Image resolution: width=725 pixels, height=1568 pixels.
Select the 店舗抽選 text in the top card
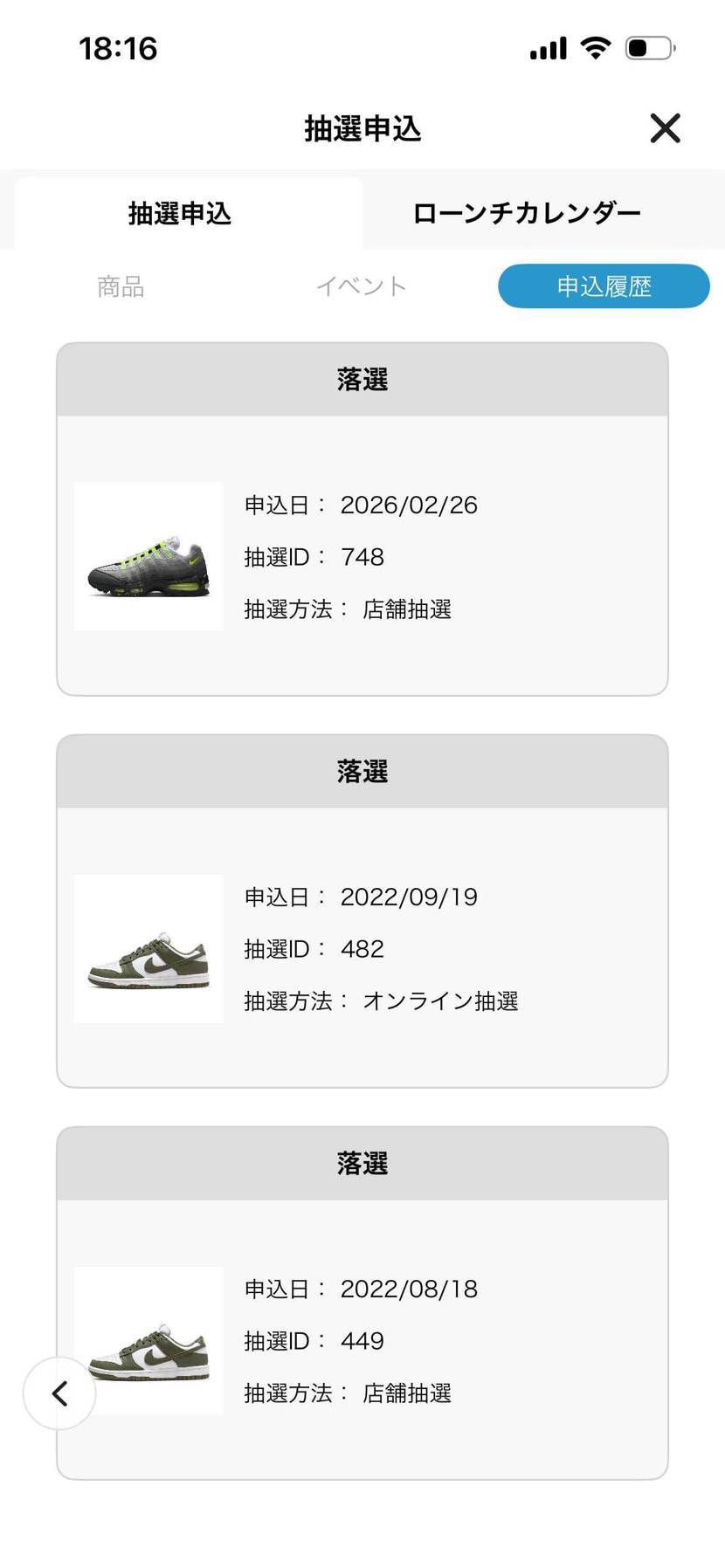[x=408, y=609]
